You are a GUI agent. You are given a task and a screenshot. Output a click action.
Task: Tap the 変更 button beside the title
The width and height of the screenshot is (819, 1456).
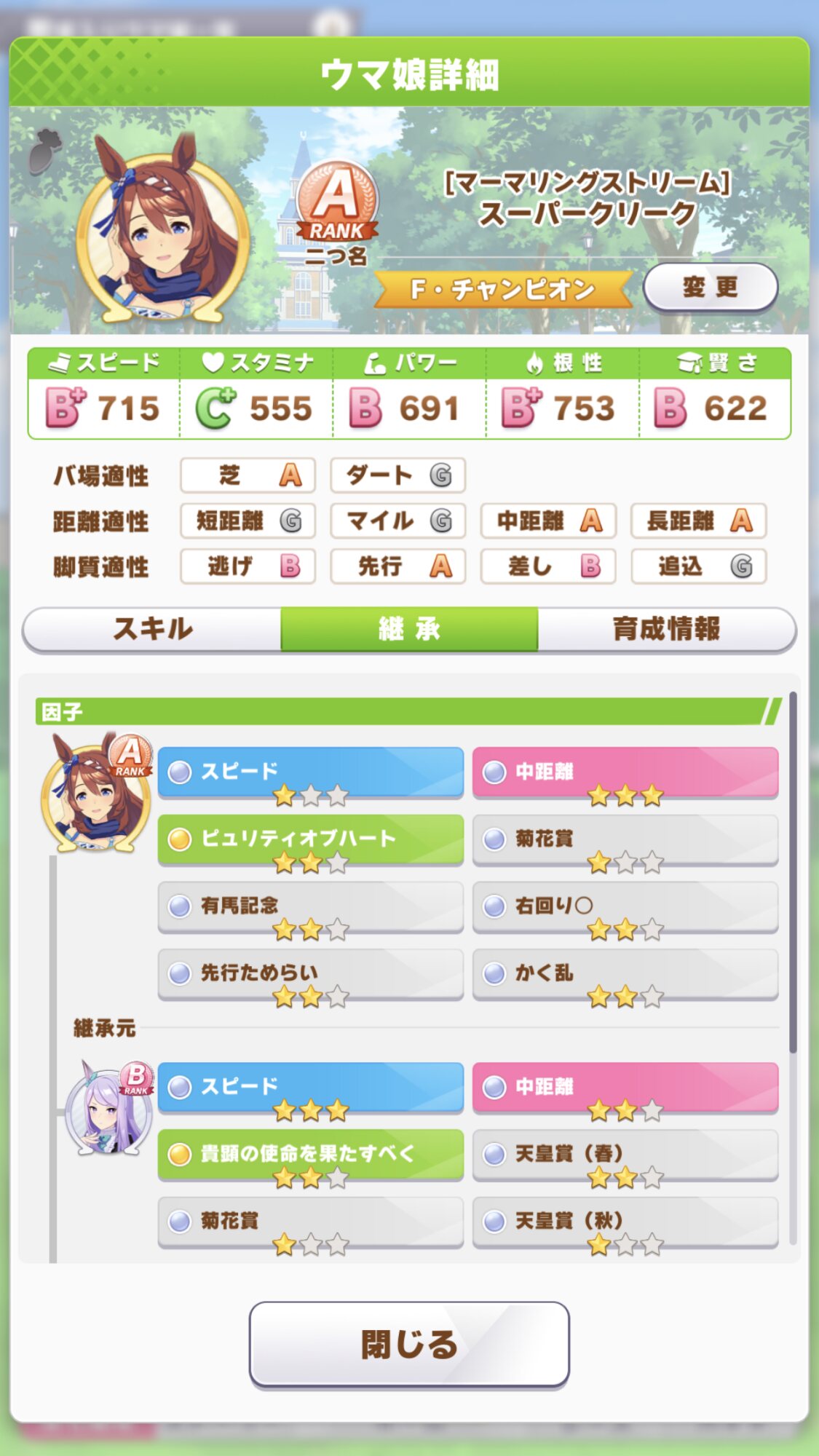[710, 287]
